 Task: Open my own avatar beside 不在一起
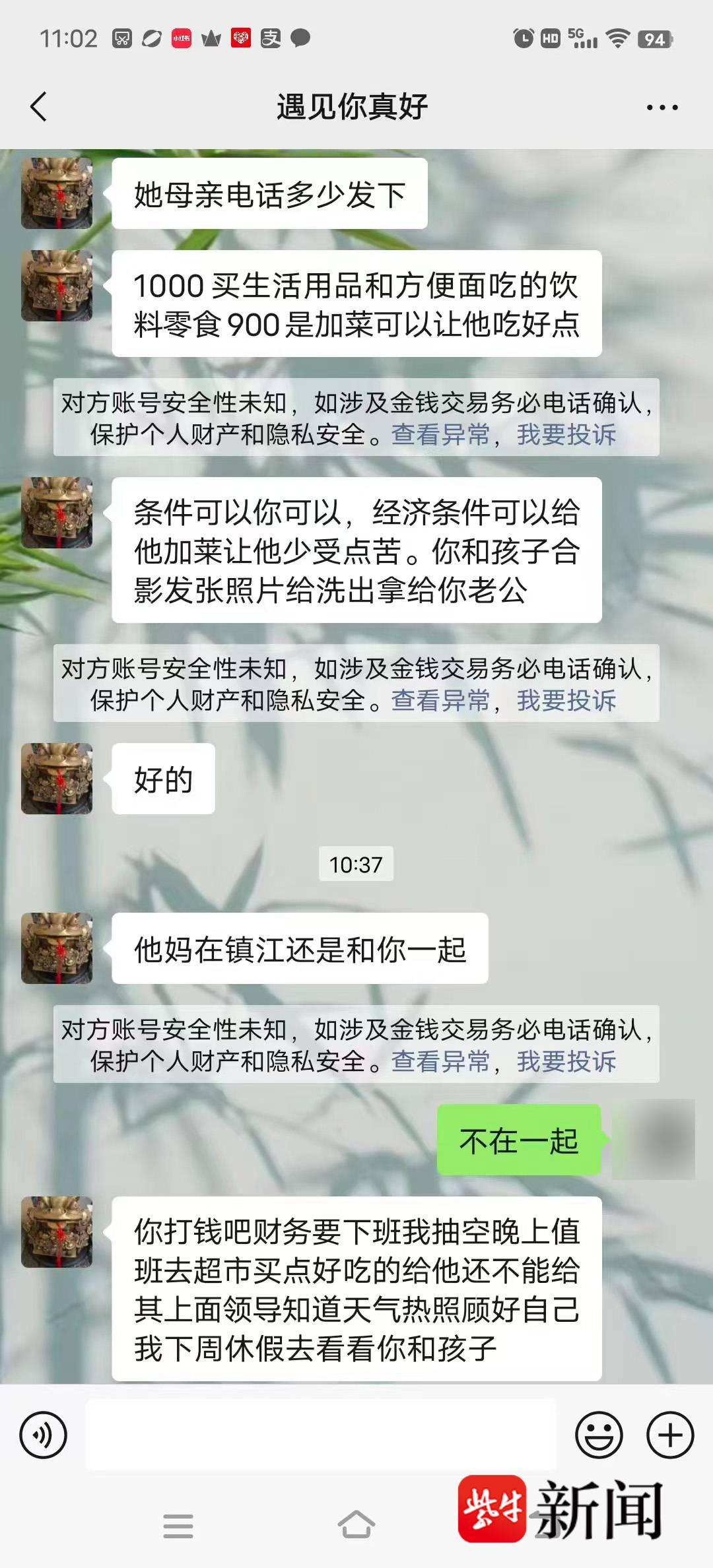click(654, 1140)
